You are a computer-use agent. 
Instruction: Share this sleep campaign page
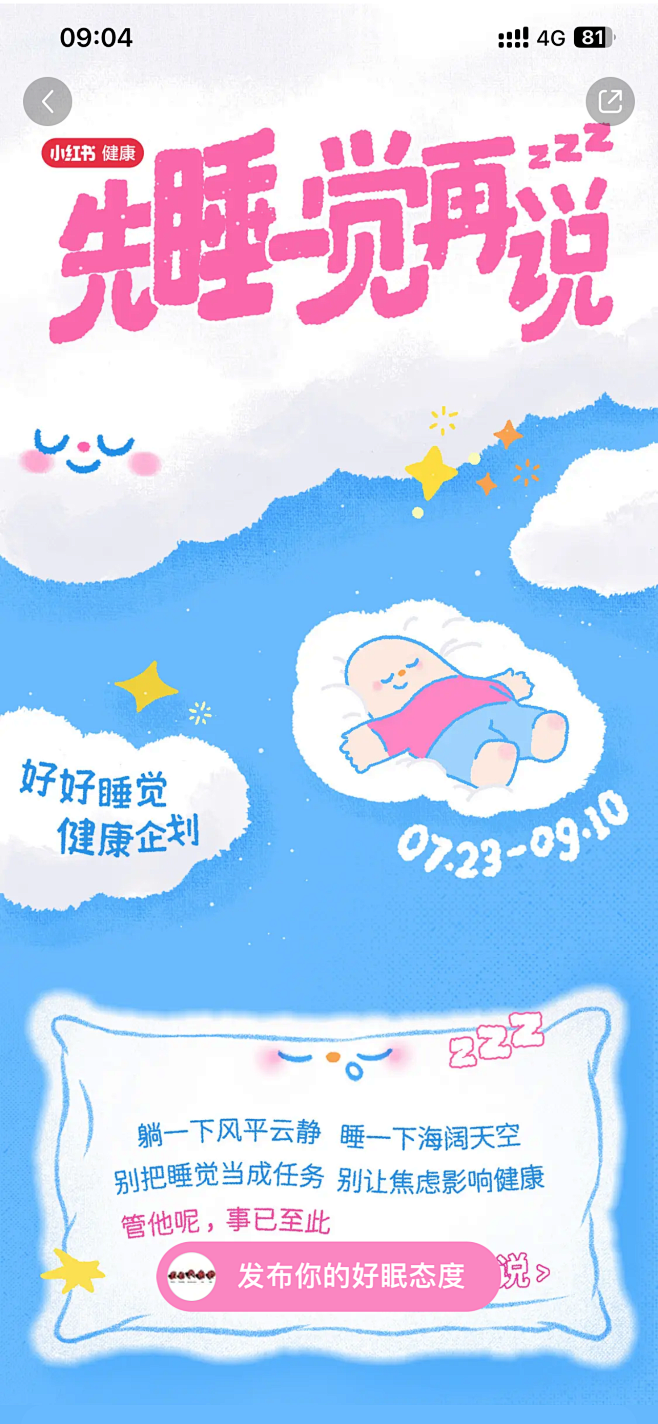[609, 101]
